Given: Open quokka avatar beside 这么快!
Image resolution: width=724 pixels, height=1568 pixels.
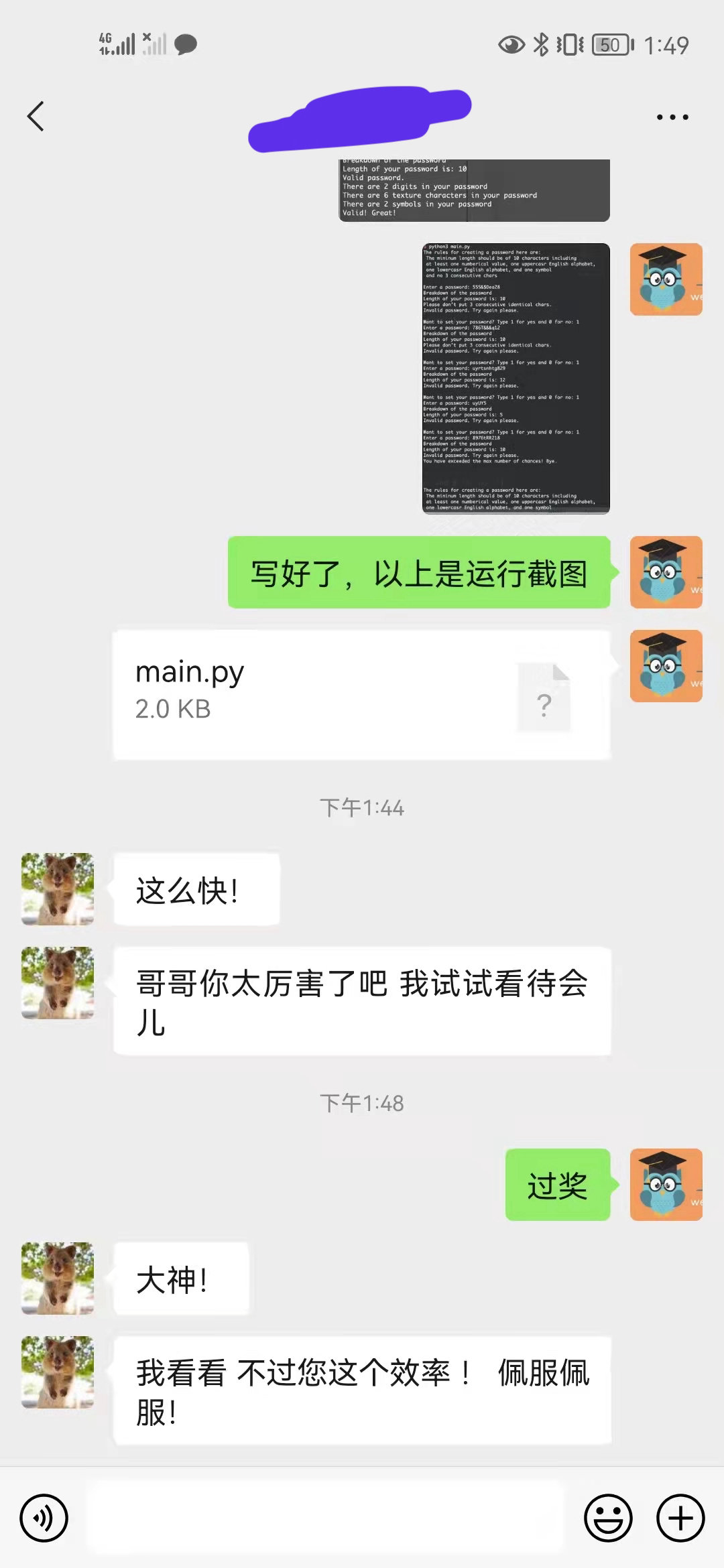Looking at the screenshot, I should [58, 889].
